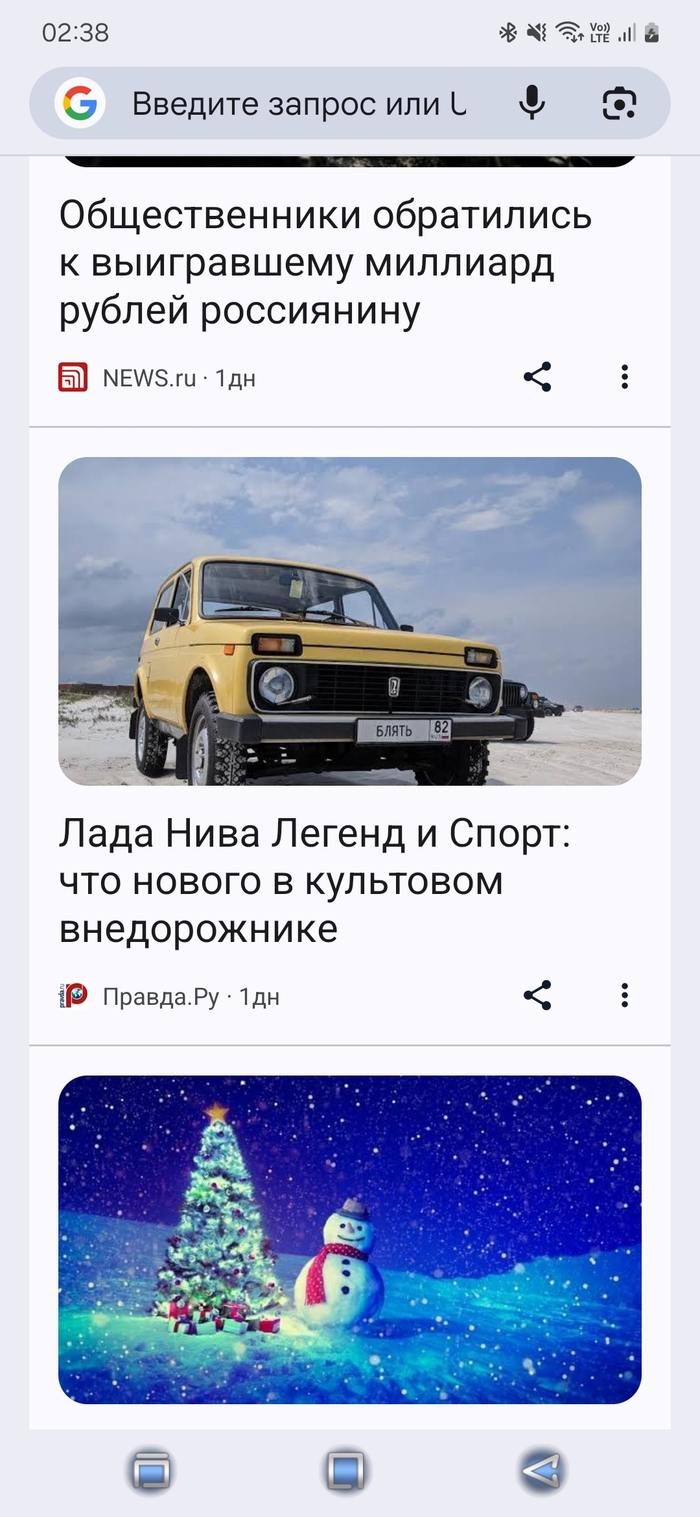Open the overflow menu for the Правда.Ру article
This screenshot has width=700, height=1517.
pyautogui.click(x=624, y=995)
